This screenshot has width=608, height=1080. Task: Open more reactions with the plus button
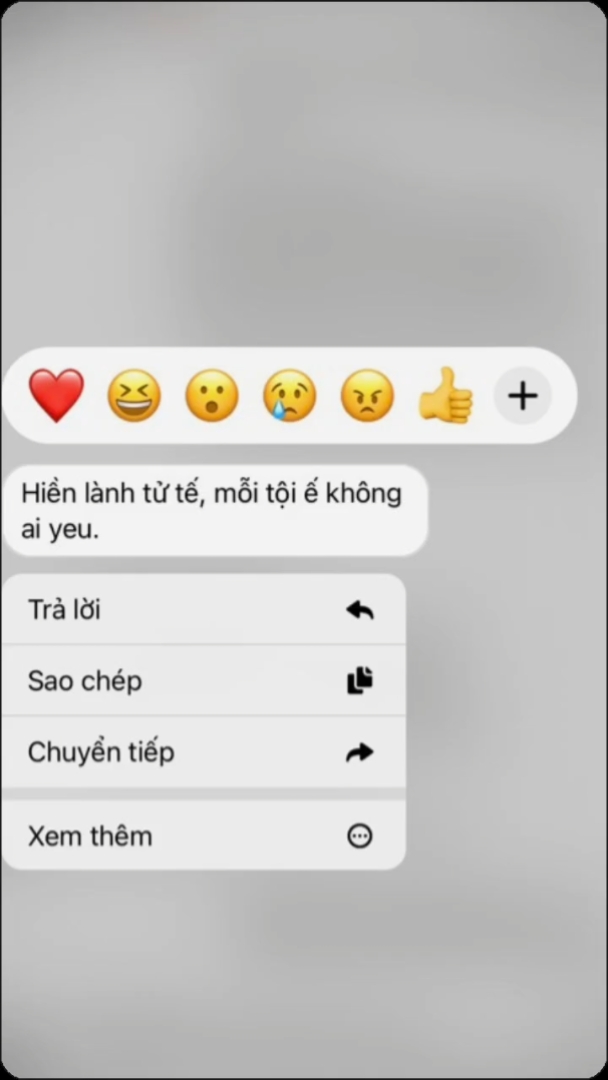pyautogui.click(x=523, y=396)
